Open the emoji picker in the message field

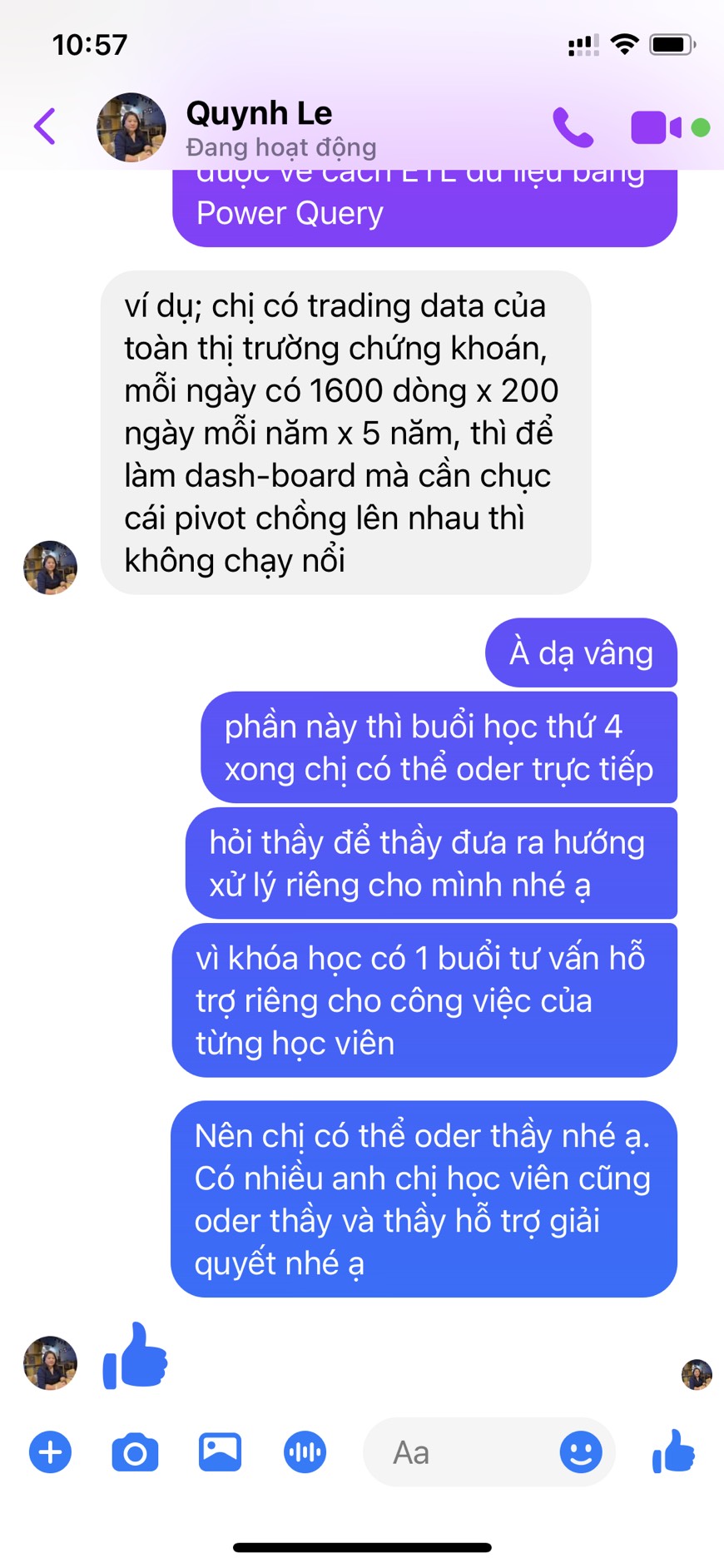pyautogui.click(x=580, y=1452)
